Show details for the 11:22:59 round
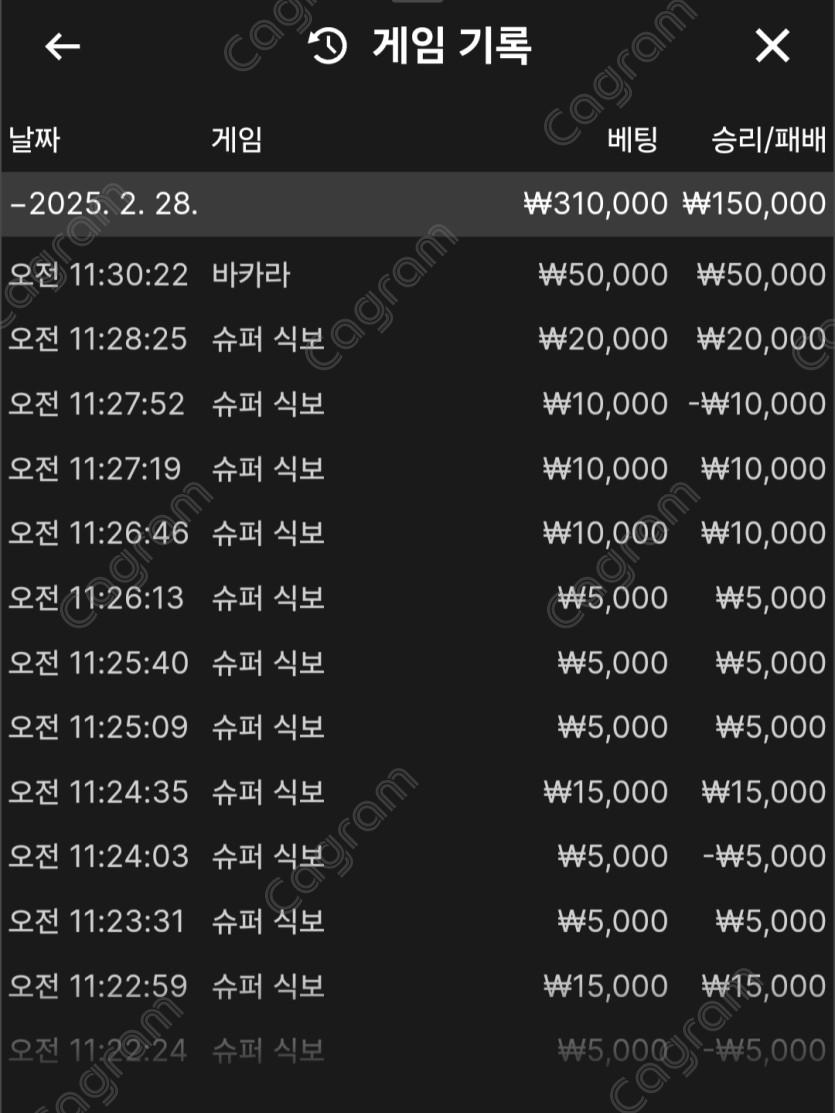835x1113 pixels. (417, 986)
